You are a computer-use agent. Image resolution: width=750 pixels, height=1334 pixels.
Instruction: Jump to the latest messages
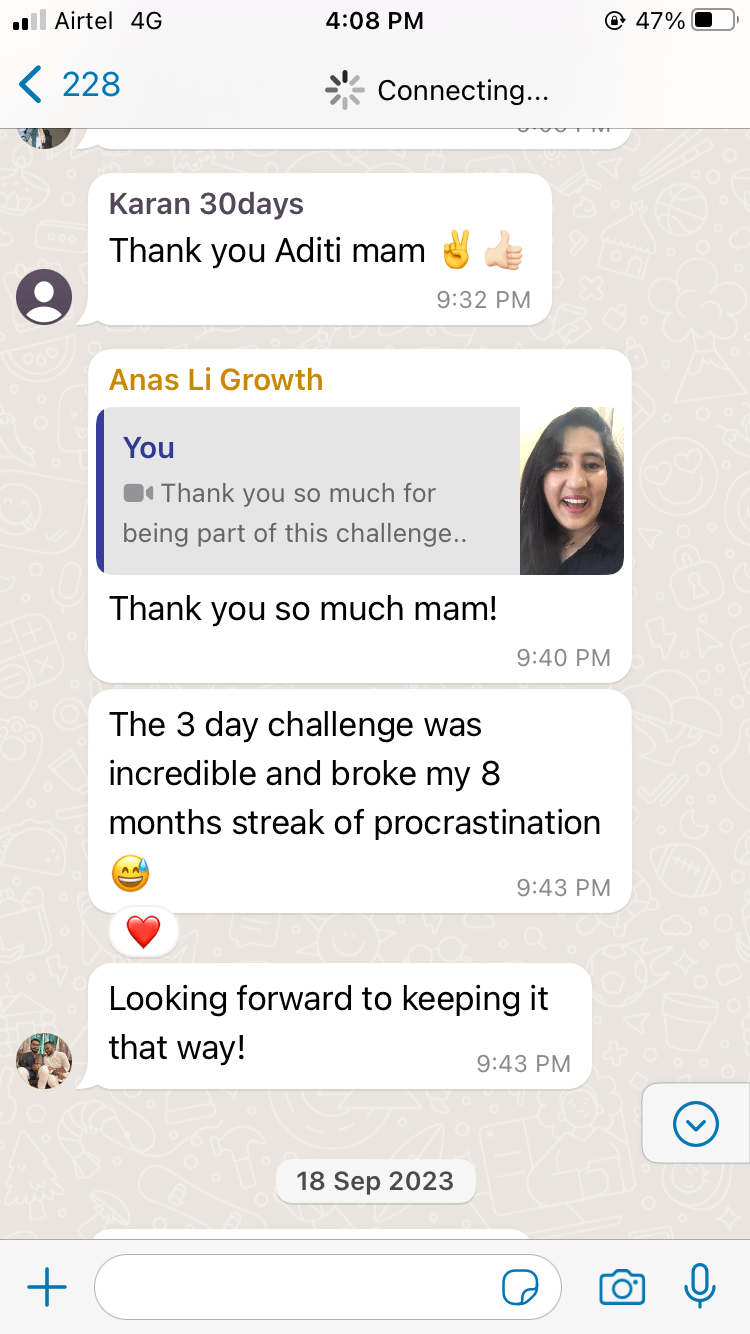696,1124
